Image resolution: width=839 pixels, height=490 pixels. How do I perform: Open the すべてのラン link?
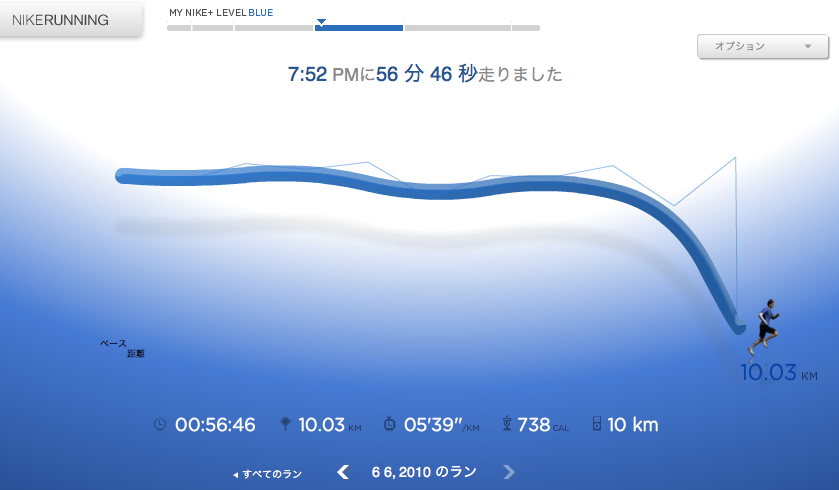[x=267, y=473]
